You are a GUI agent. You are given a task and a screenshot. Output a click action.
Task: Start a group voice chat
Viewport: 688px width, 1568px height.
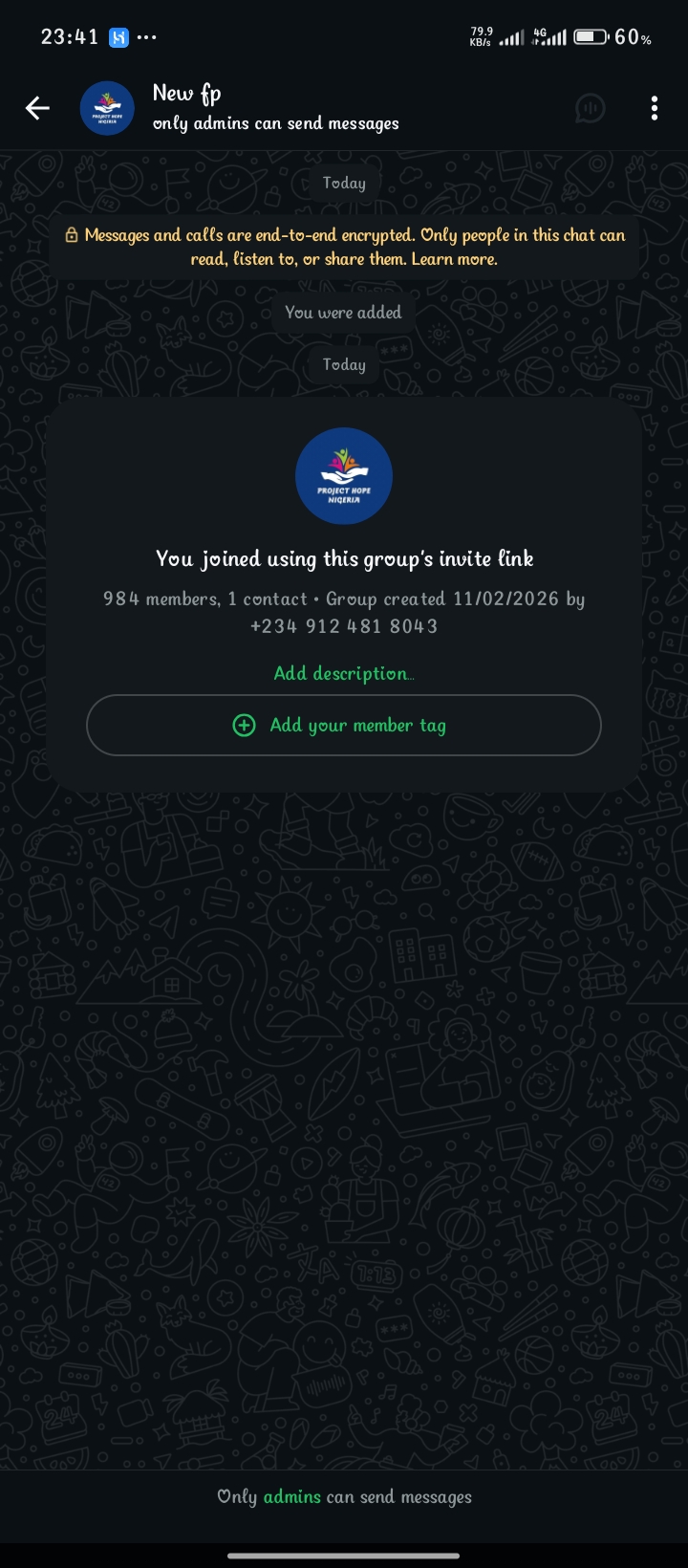(x=590, y=108)
